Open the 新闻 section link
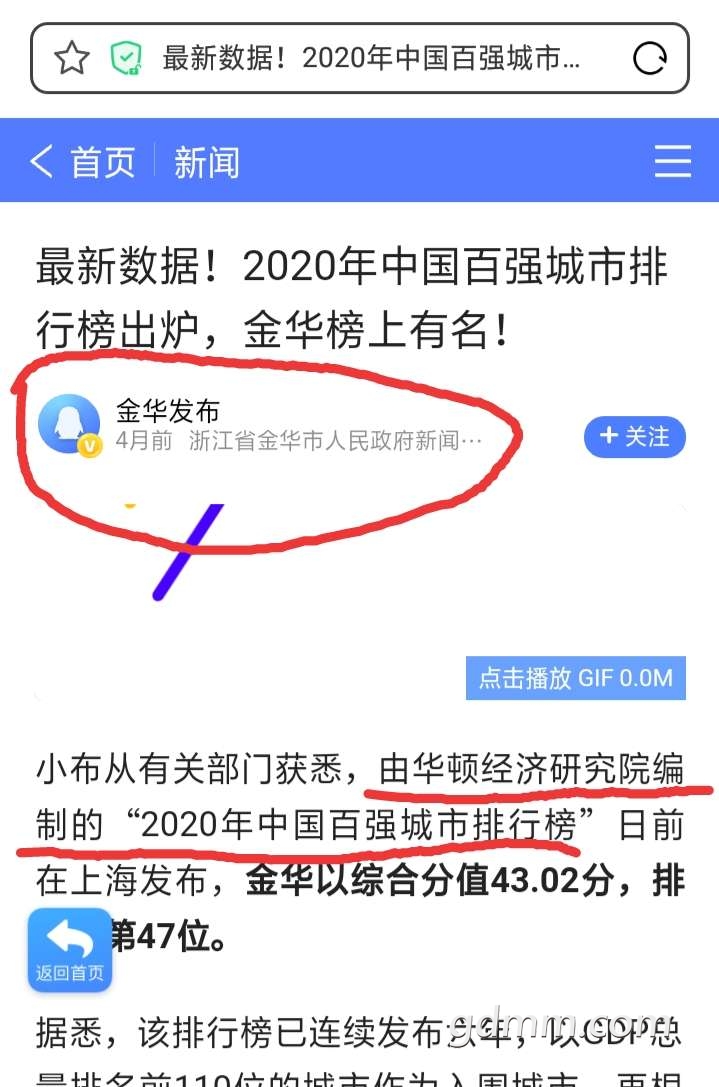Viewport: 719px width, 1087px height. tap(207, 162)
